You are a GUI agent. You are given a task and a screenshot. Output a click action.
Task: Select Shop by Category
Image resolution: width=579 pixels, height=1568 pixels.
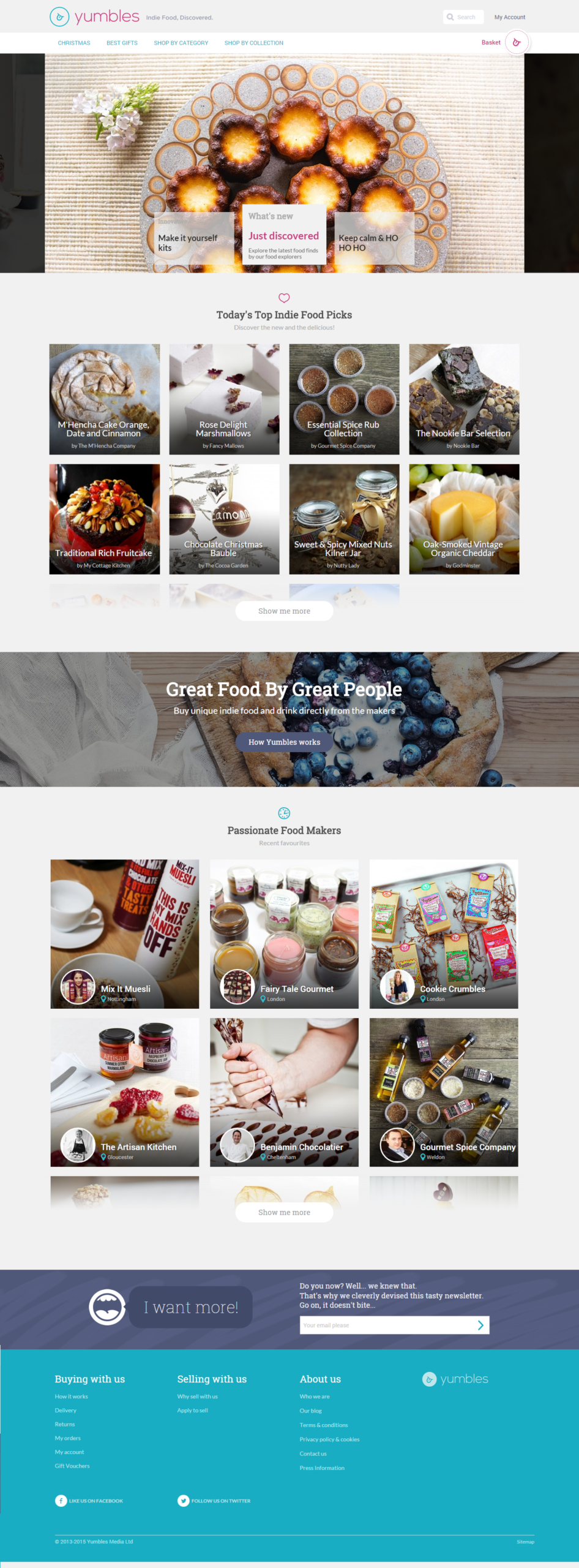point(181,43)
